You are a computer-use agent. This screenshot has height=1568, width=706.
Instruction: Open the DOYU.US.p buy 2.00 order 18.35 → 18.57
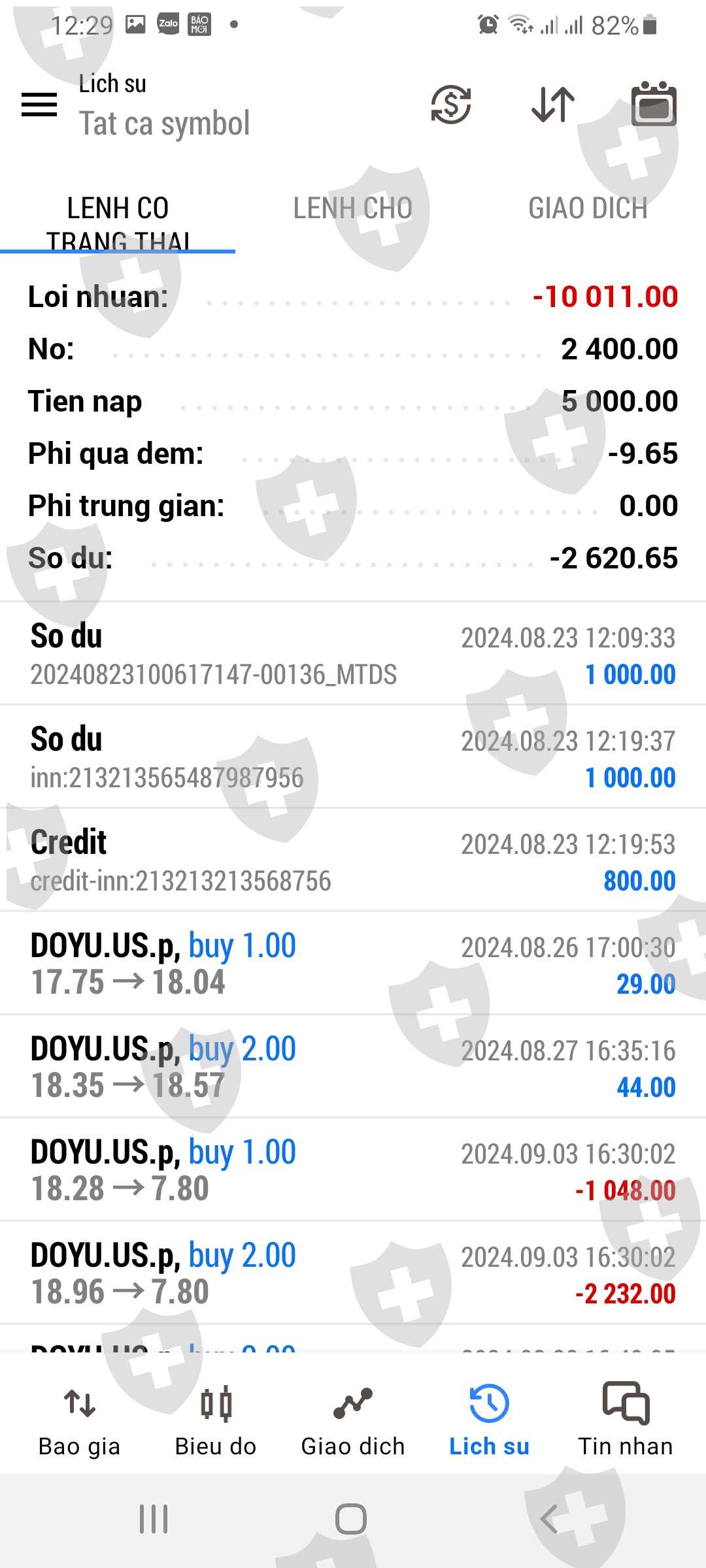click(x=353, y=1067)
